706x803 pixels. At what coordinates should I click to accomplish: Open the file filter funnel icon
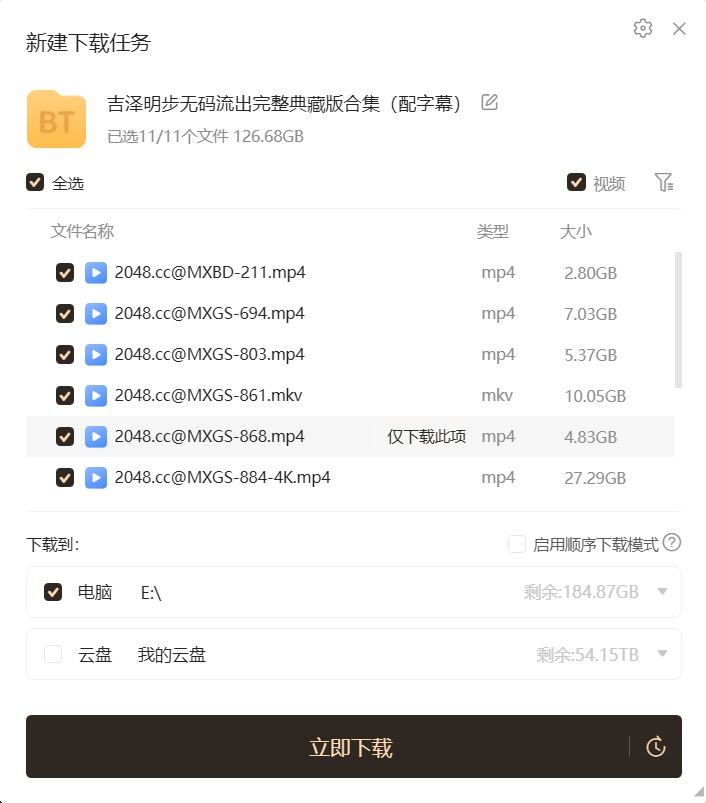point(664,182)
